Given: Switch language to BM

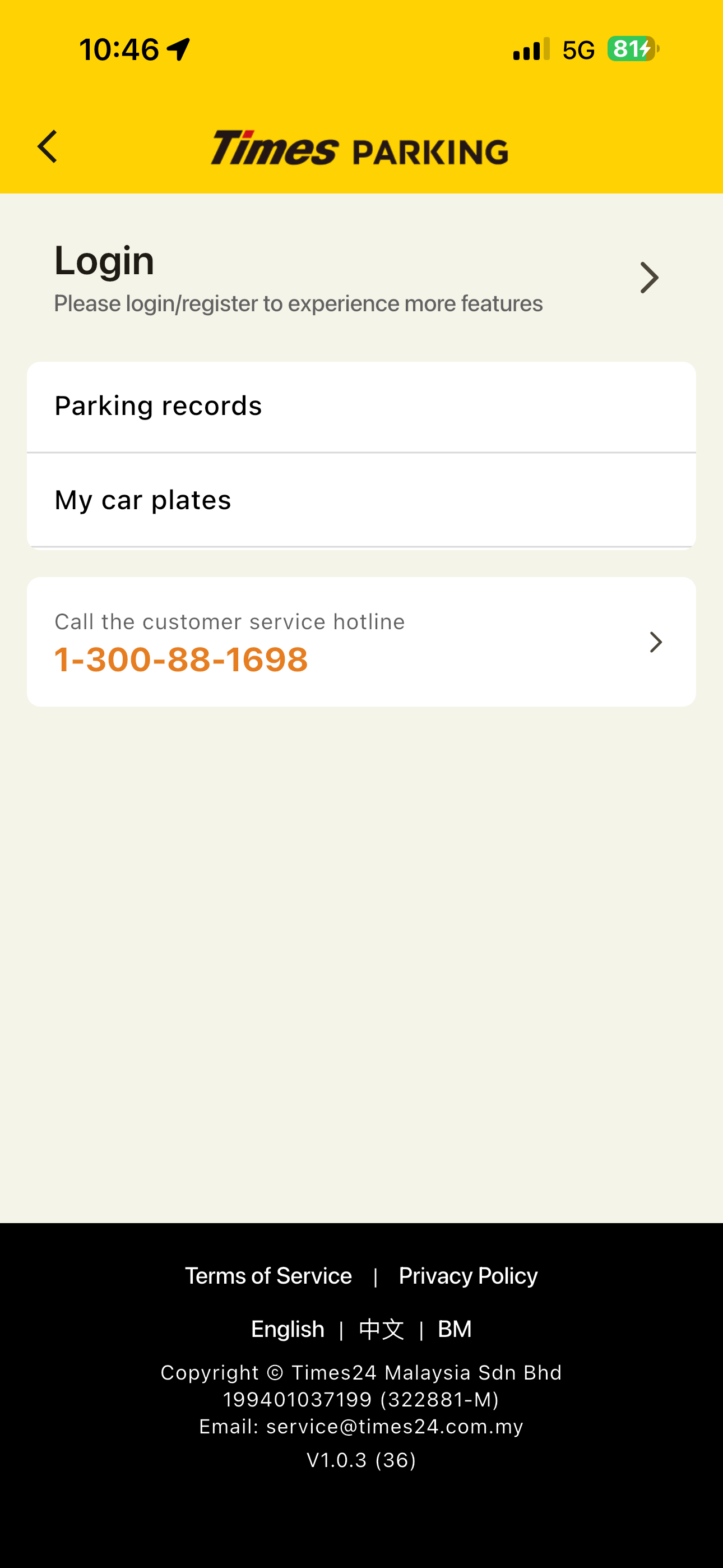Looking at the screenshot, I should click(x=455, y=1329).
